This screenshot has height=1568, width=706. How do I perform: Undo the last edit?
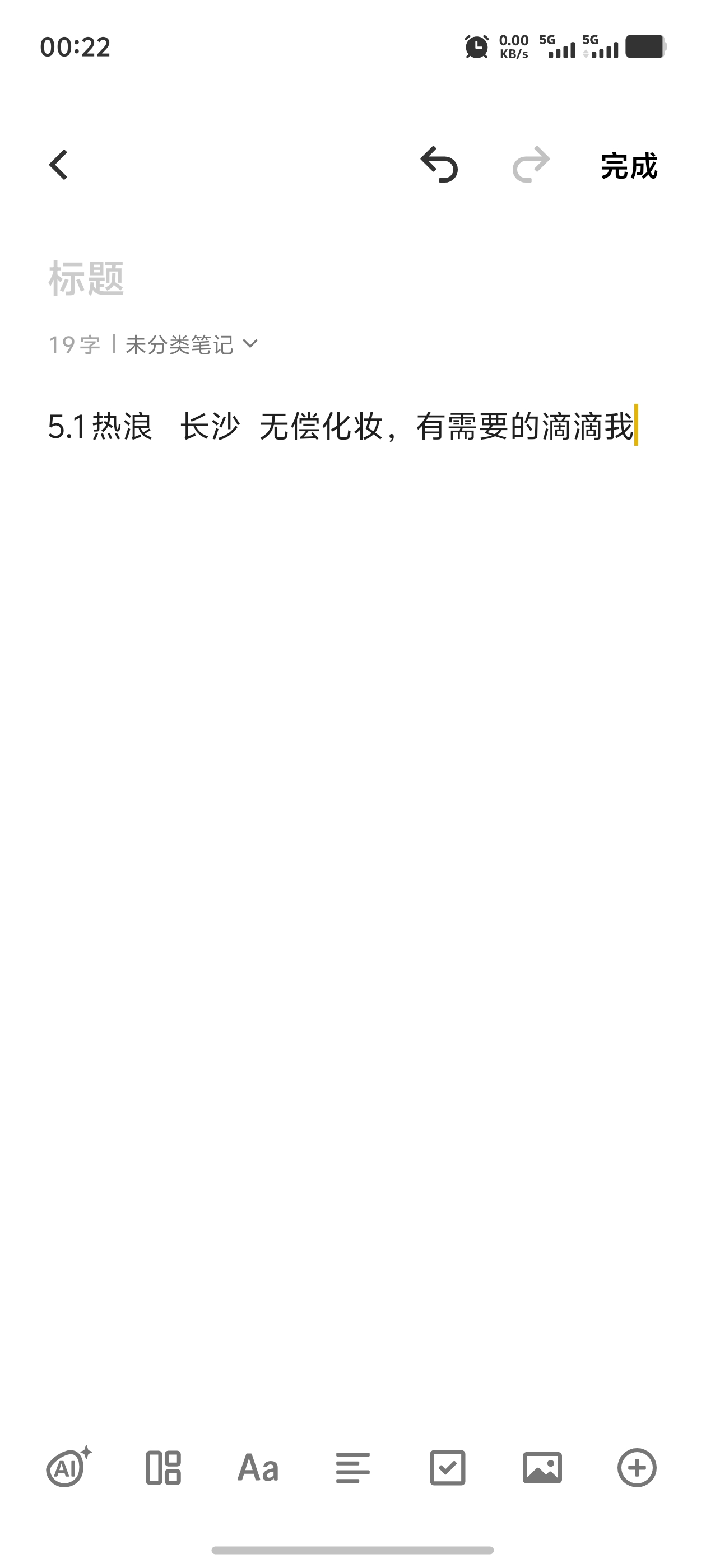439,165
